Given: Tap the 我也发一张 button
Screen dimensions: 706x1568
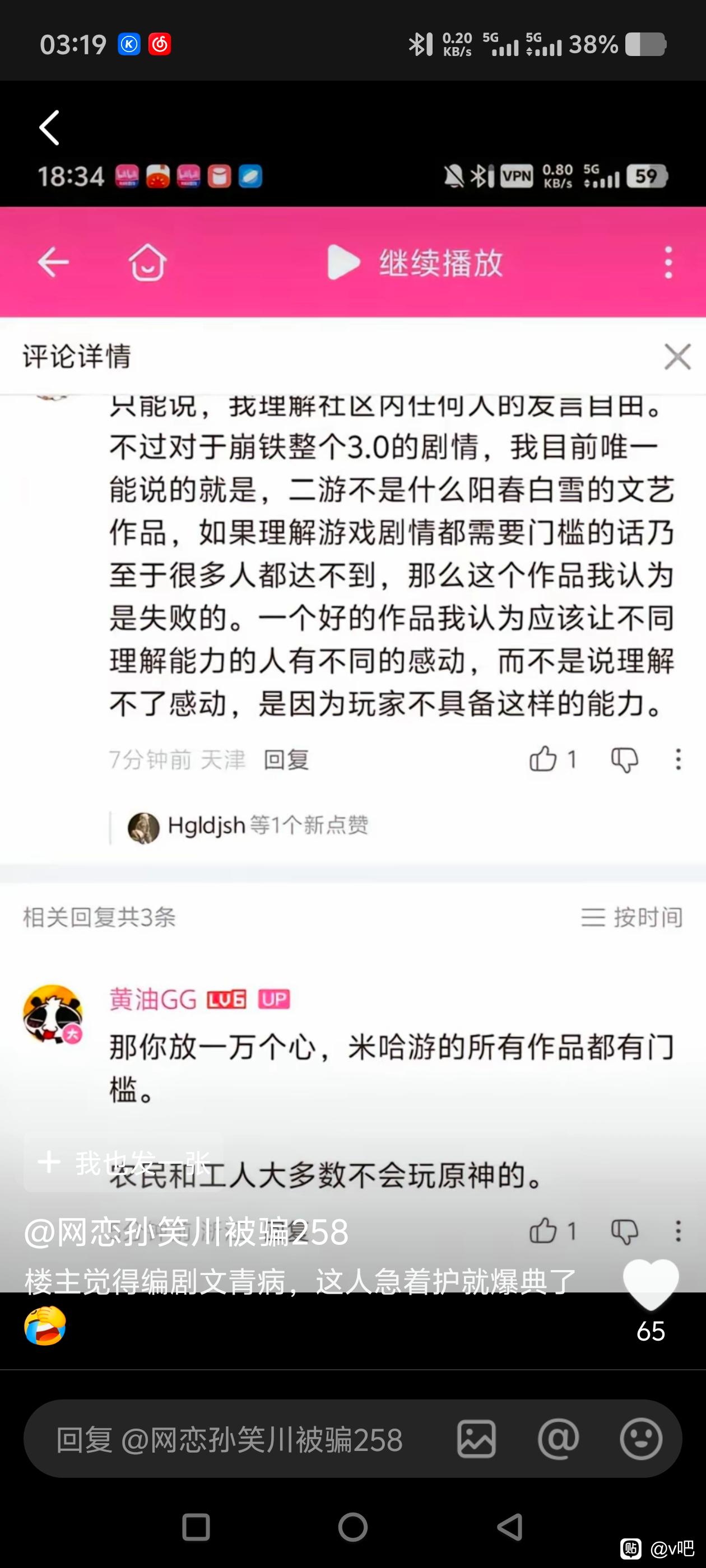Looking at the screenshot, I should 123,1162.
